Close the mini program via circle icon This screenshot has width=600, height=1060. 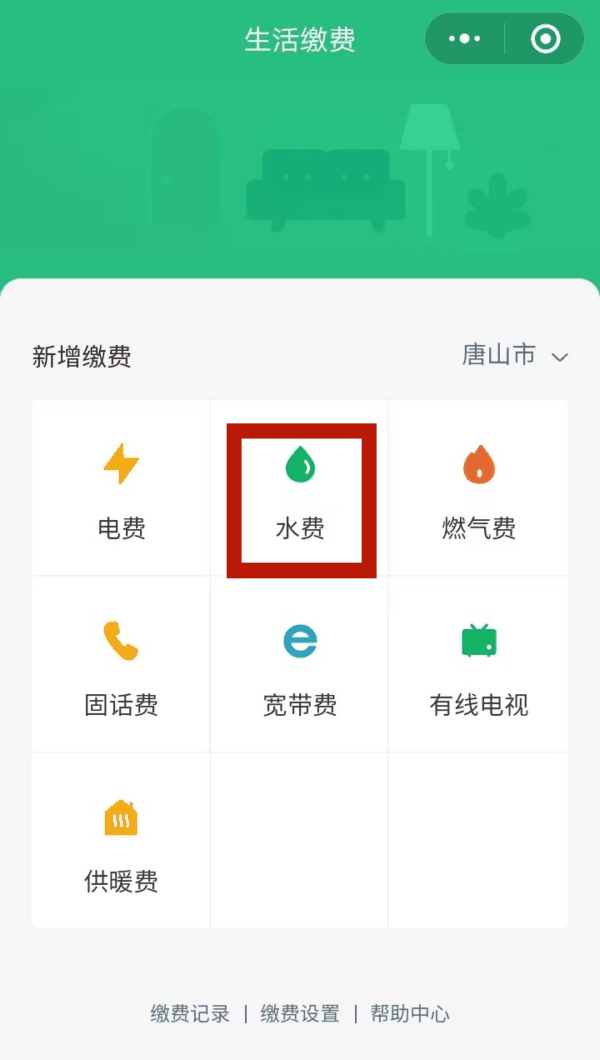pyautogui.click(x=545, y=39)
